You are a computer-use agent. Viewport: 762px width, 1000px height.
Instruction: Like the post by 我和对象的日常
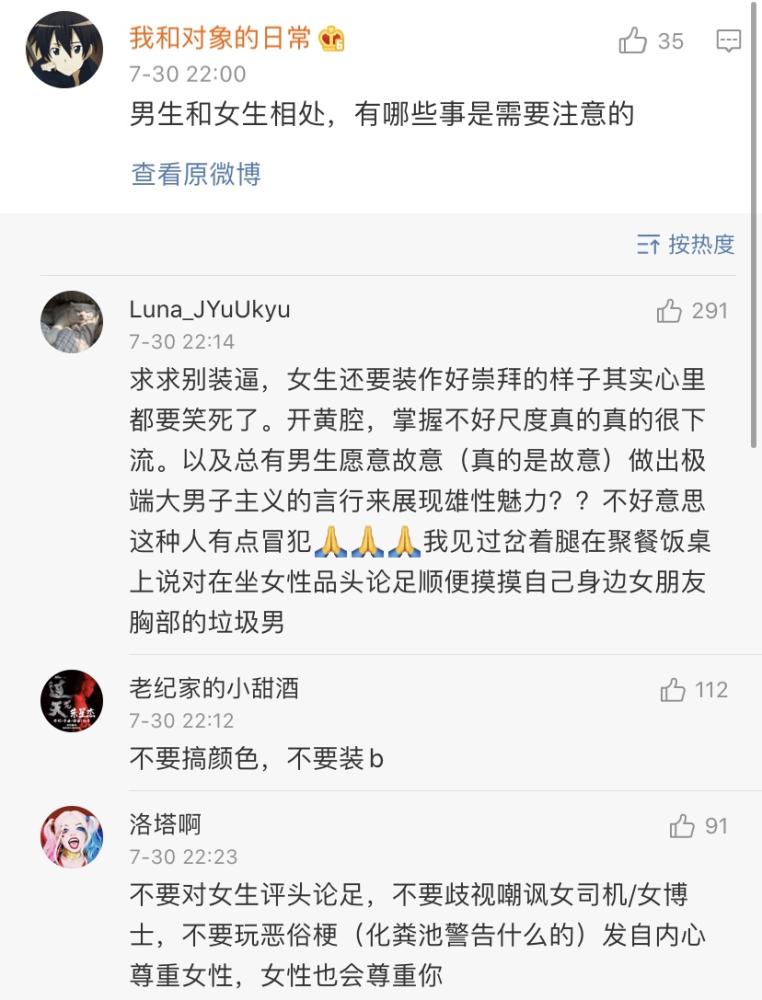[634, 41]
